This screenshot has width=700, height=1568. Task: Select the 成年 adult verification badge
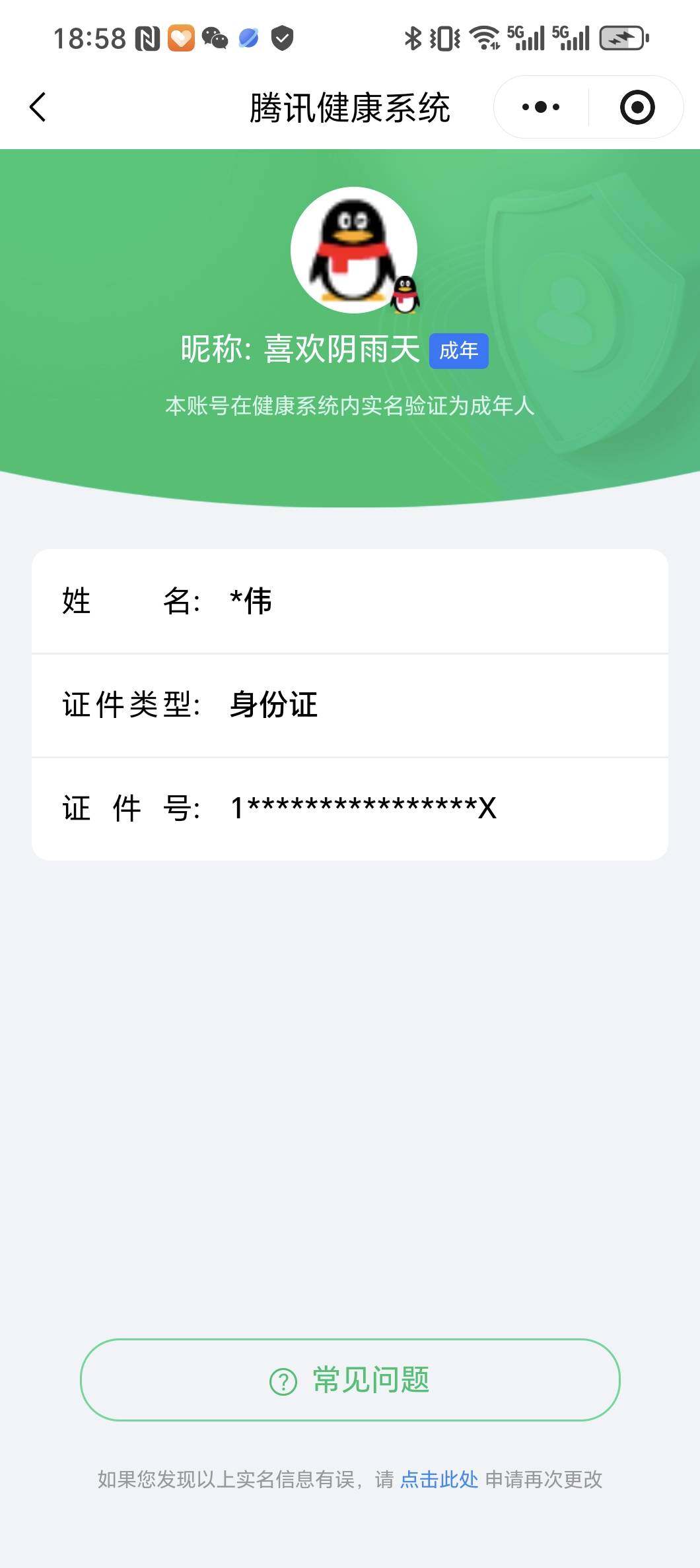point(458,352)
